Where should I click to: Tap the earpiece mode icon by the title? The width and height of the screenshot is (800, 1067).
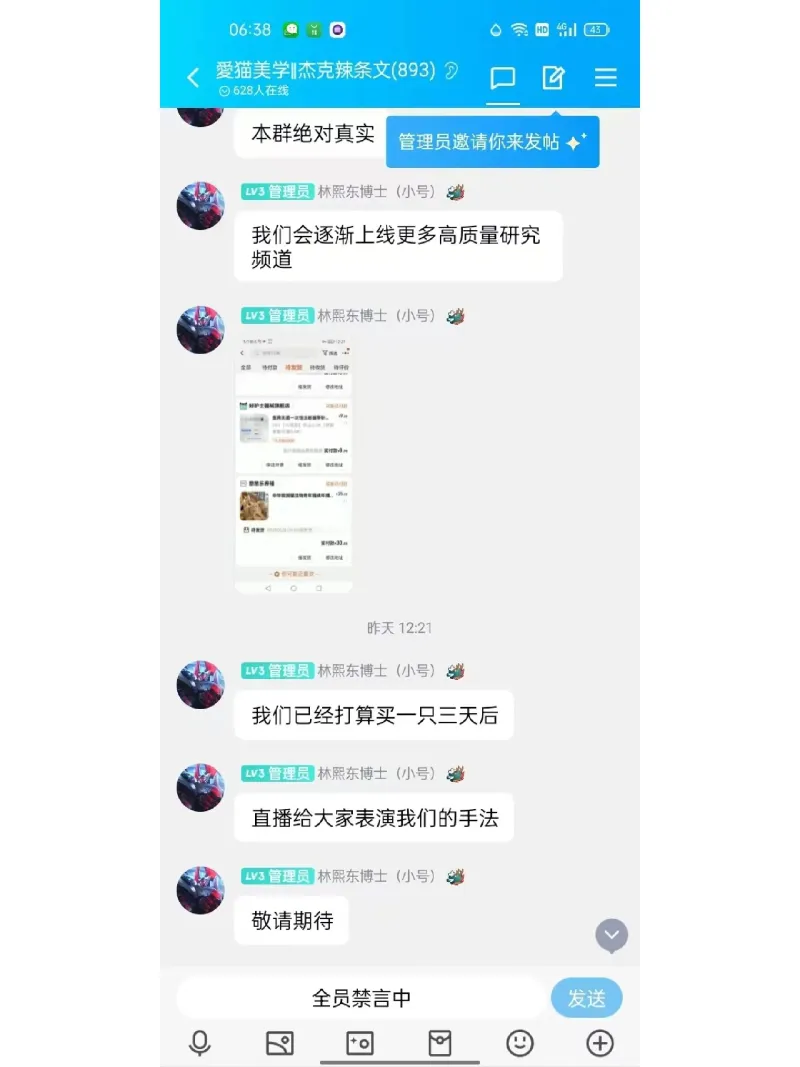[x=451, y=70]
